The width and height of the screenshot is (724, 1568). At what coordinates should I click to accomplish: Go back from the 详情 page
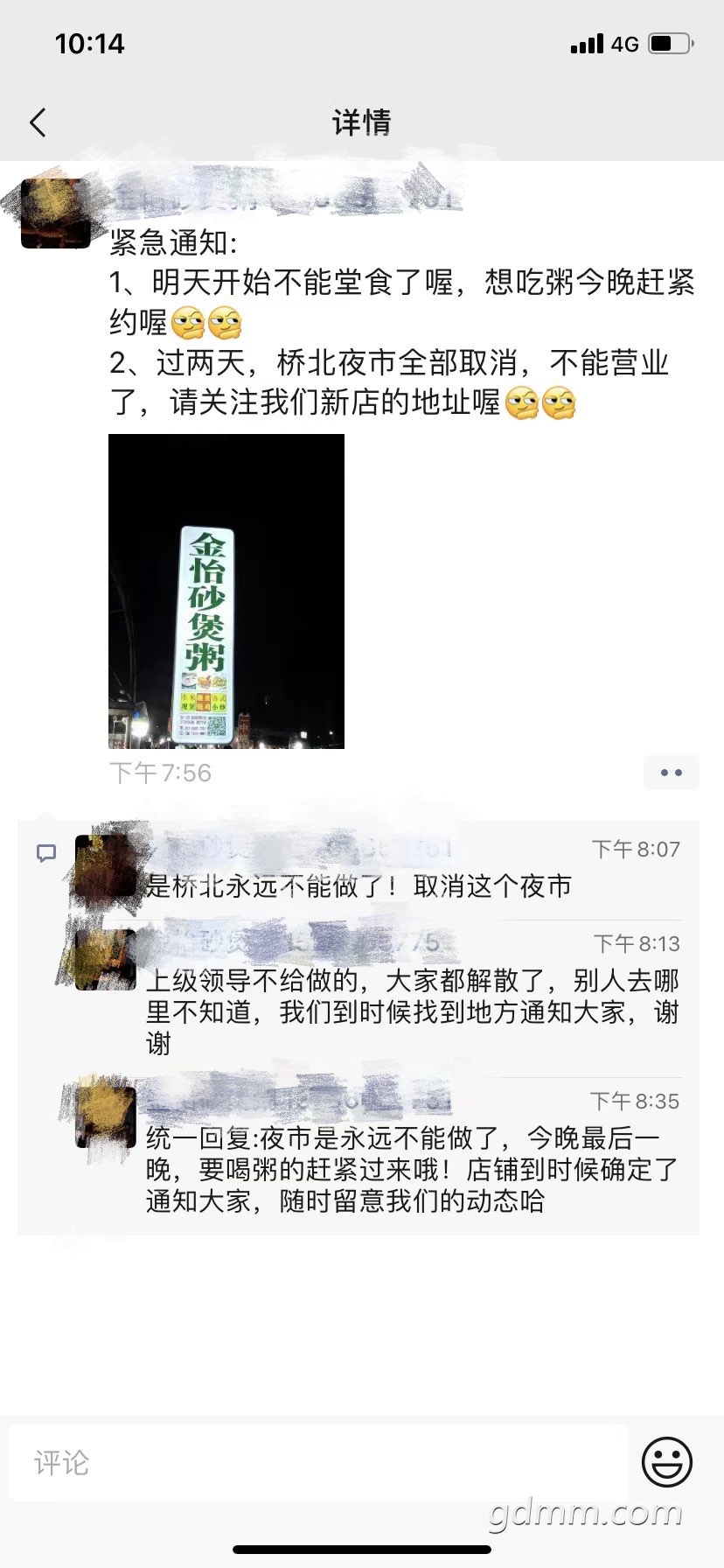[38, 122]
